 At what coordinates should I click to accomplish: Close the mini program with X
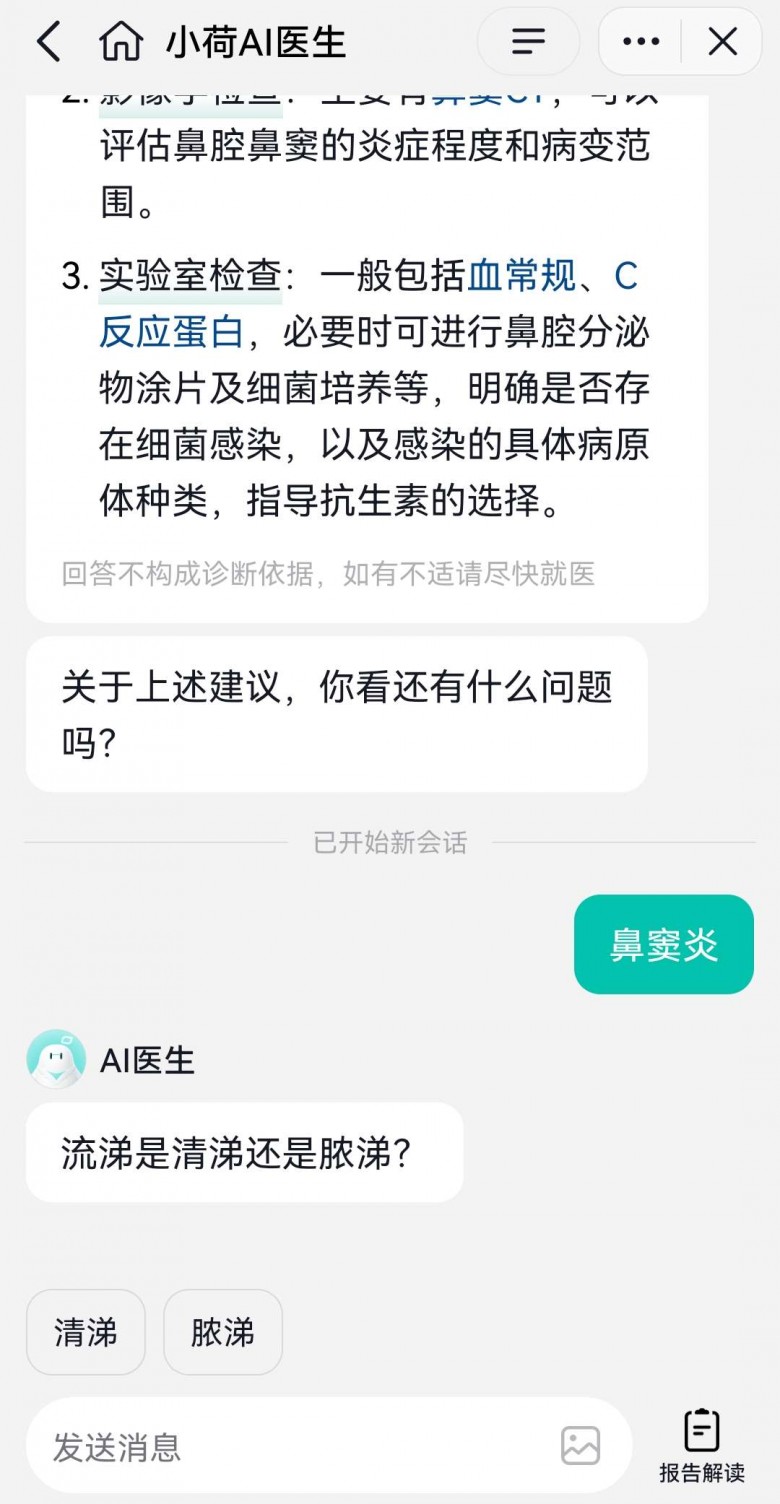click(722, 42)
